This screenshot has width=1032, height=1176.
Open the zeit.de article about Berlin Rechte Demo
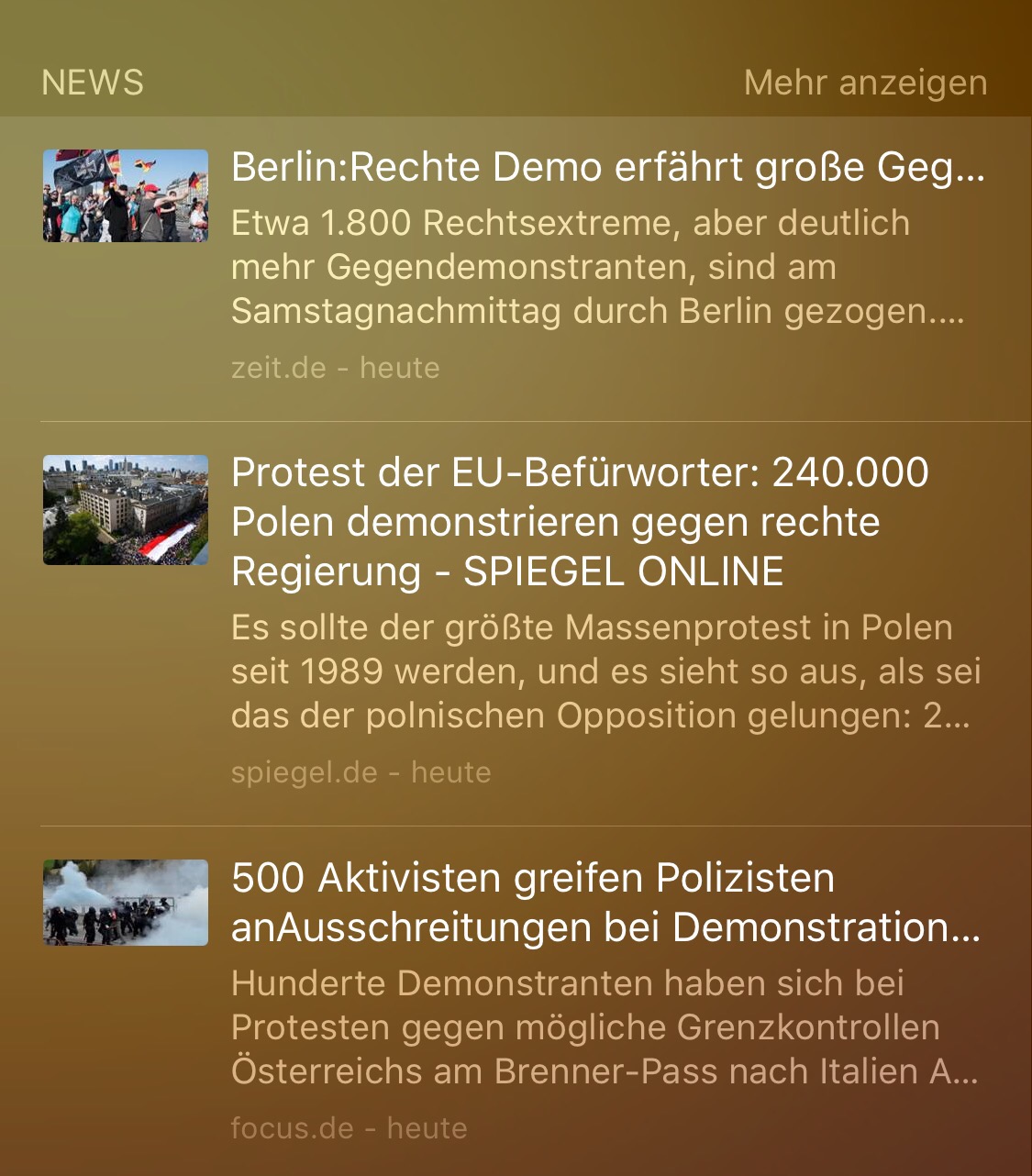coord(607,169)
